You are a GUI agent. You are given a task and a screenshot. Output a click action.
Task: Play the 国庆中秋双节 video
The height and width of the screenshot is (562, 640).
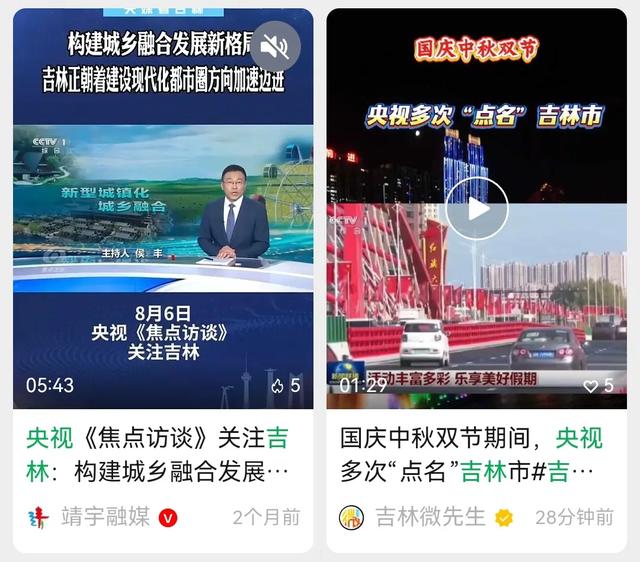(x=477, y=209)
